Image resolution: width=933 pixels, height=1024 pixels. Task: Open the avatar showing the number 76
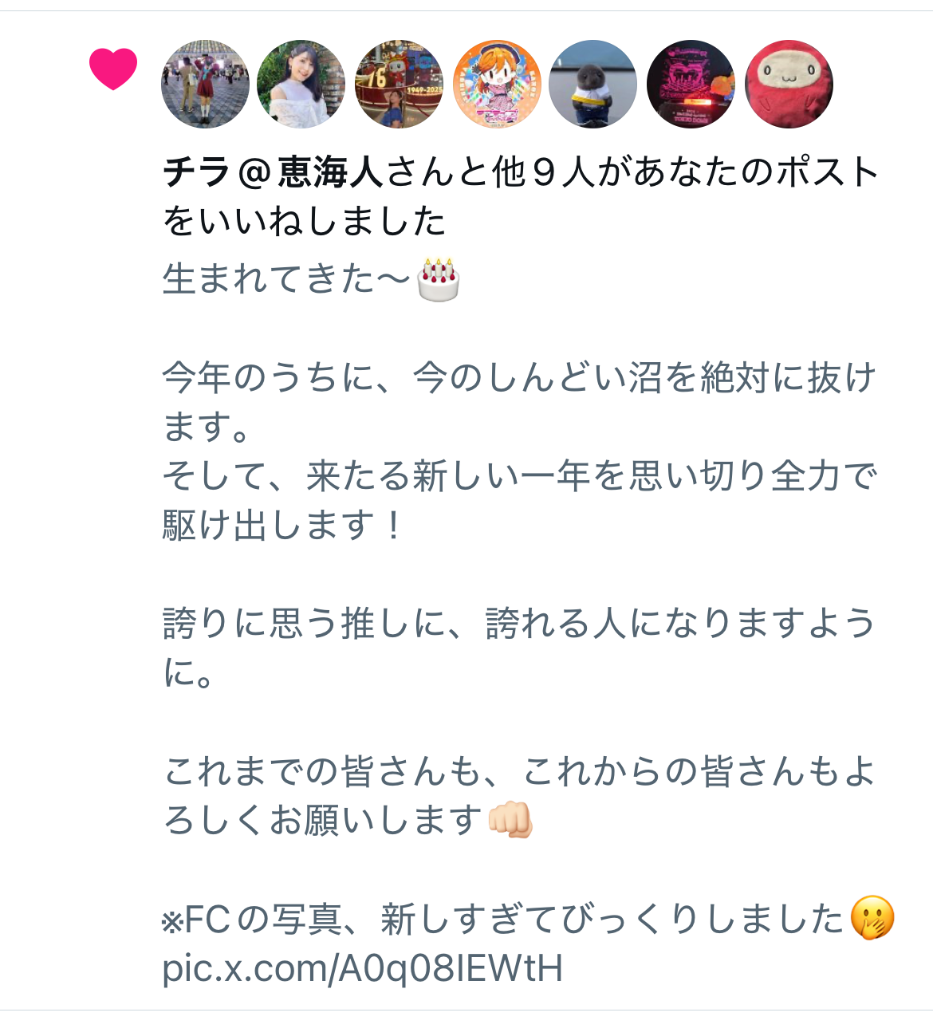(399, 84)
